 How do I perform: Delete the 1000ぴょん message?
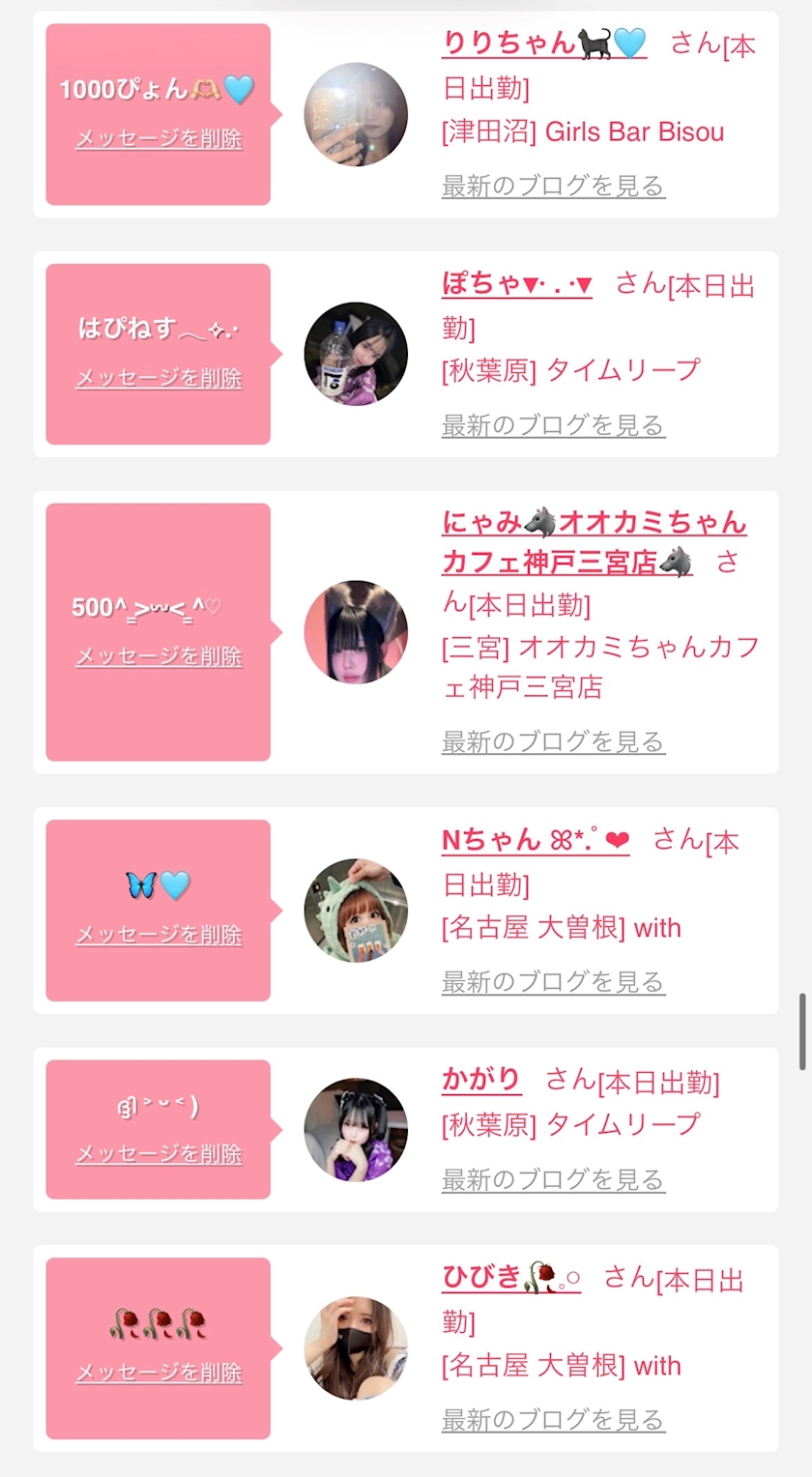159,138
